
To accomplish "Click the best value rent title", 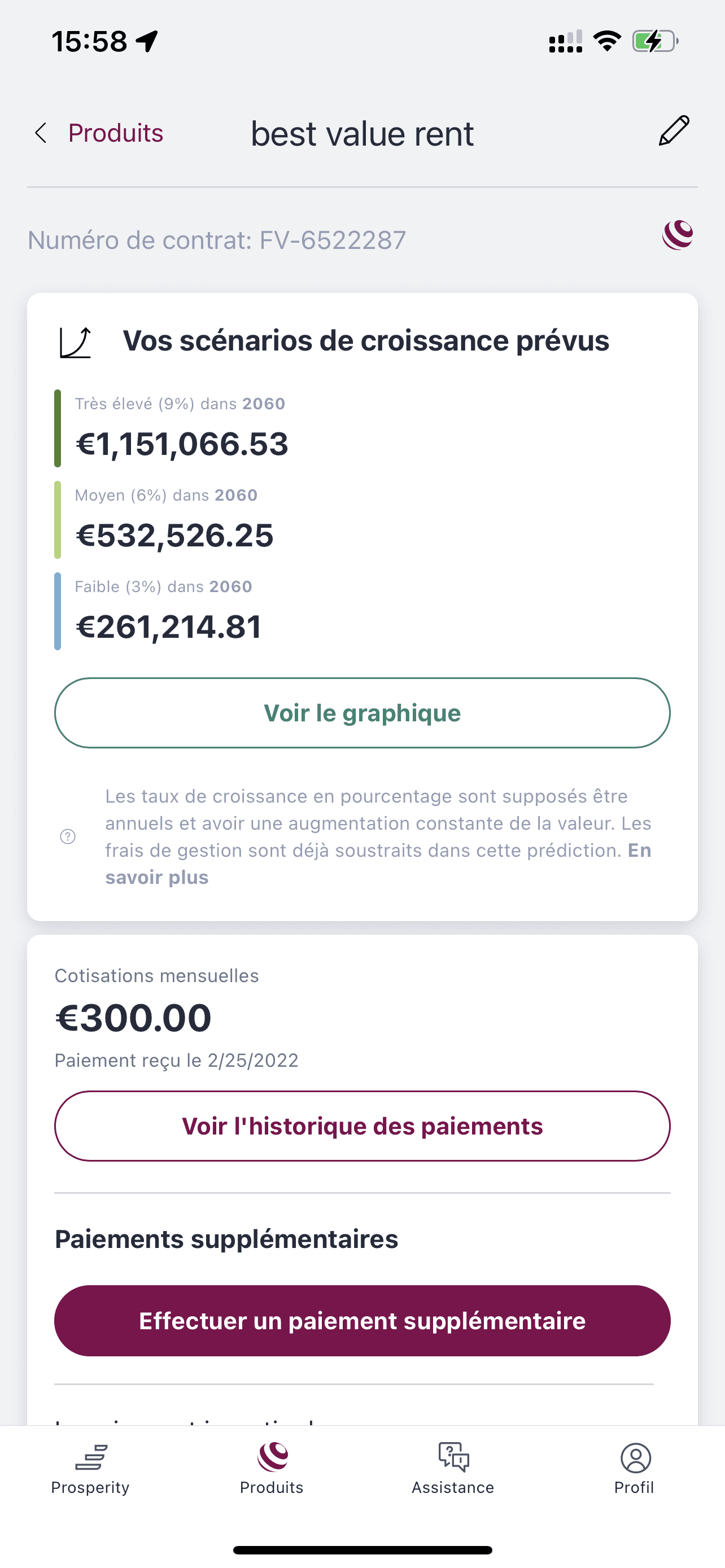I will click(x=362, y=133).
